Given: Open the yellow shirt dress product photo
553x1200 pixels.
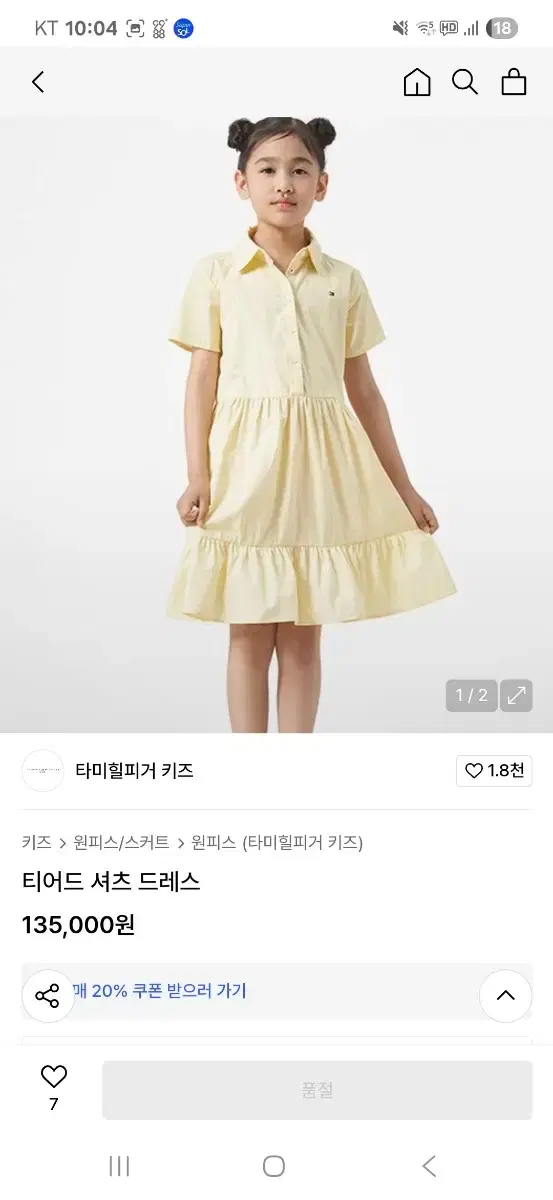Looking at the screenshot, I should [276, 425].
